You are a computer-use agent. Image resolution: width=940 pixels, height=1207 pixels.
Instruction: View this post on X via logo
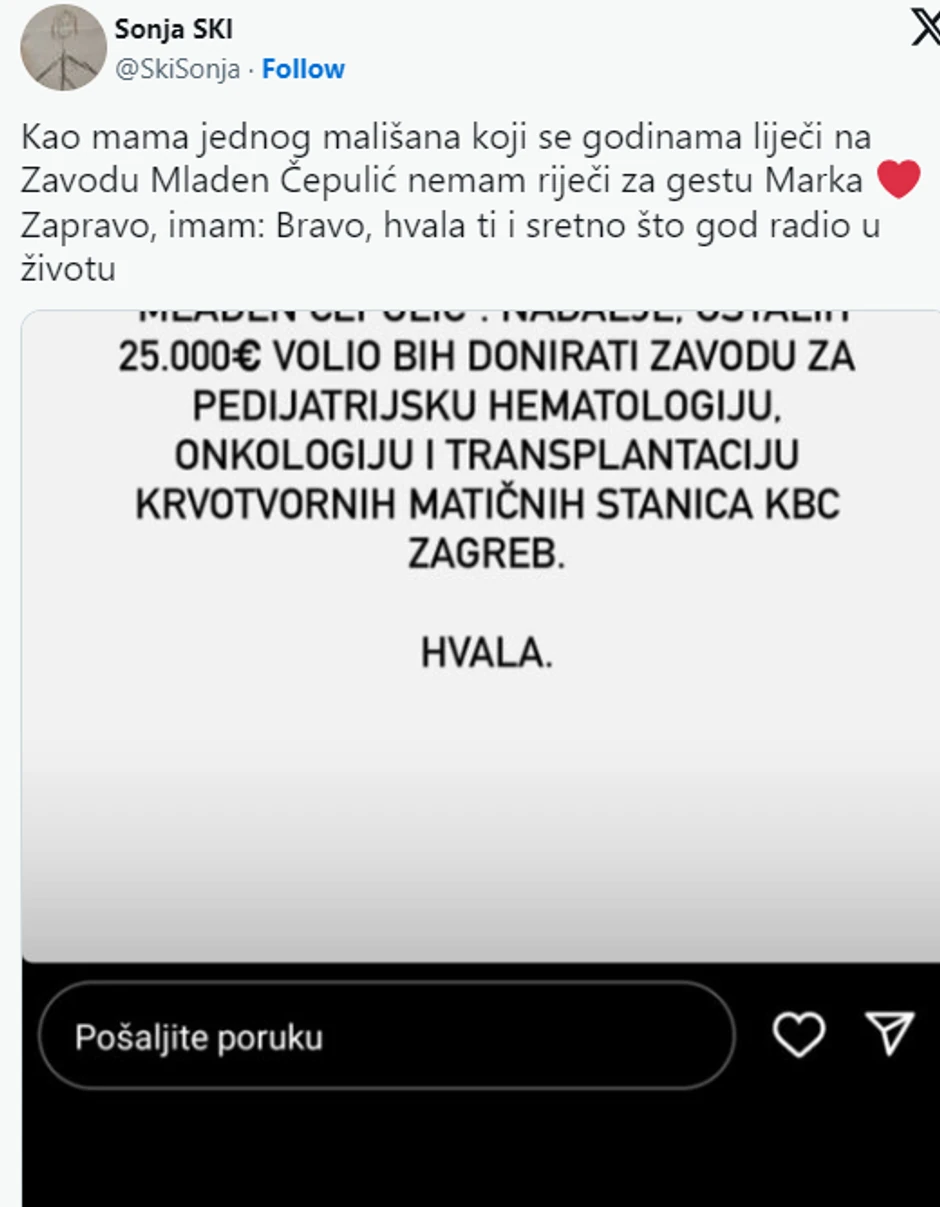tap(922, 29)
